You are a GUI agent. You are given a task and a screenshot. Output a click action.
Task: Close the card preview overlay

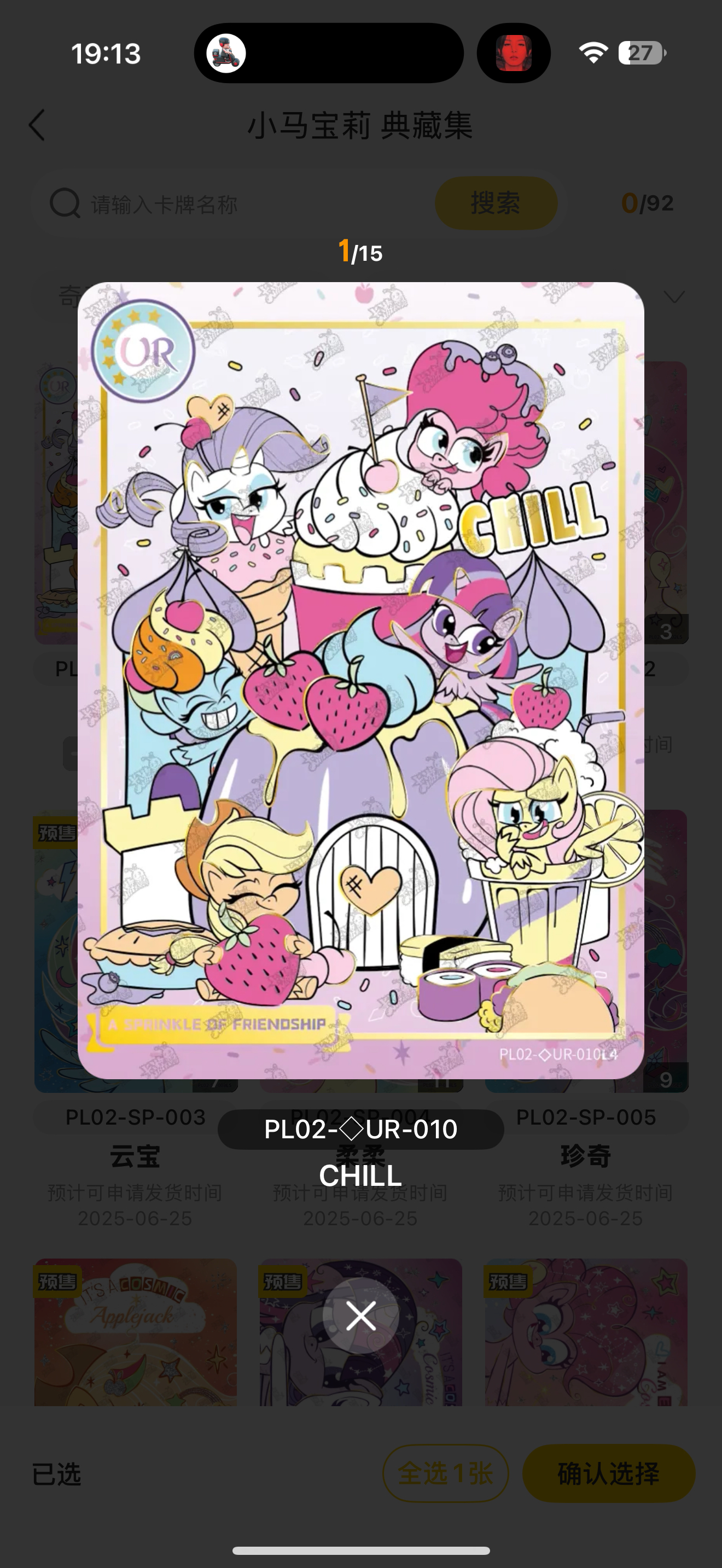pos(360,1316)
